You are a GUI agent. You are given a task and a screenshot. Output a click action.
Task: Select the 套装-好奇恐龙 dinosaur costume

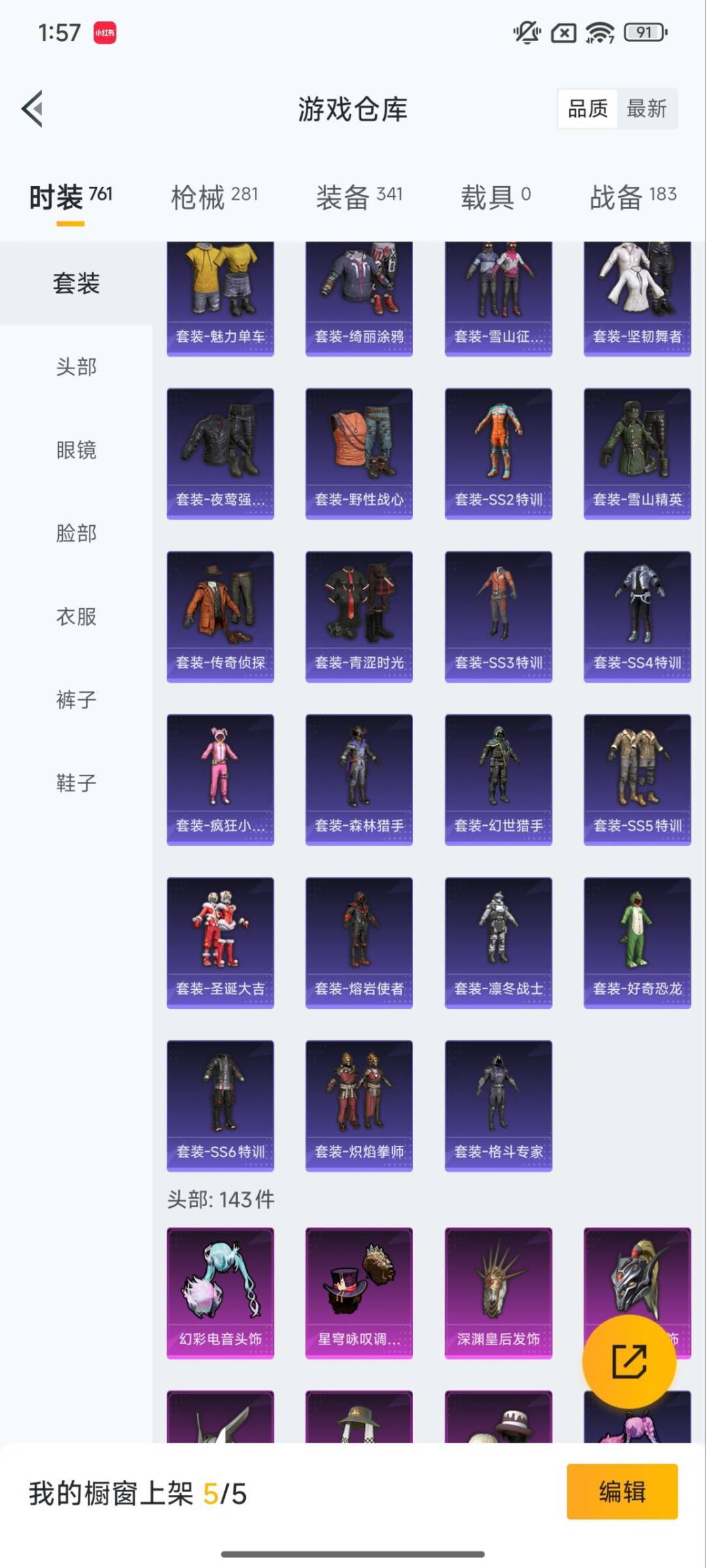637,941
